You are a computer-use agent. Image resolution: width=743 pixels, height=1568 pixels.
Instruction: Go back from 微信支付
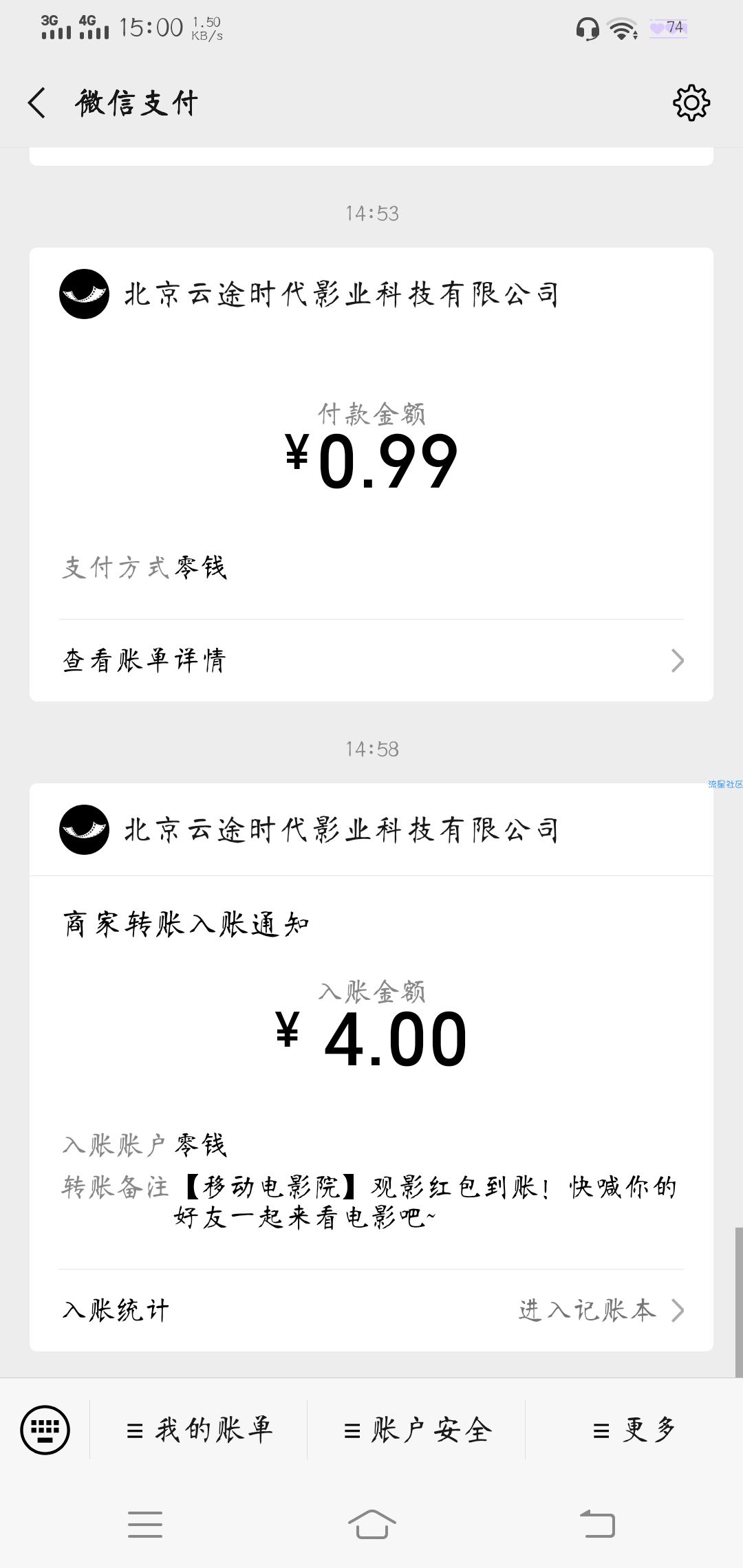(37, 103)
